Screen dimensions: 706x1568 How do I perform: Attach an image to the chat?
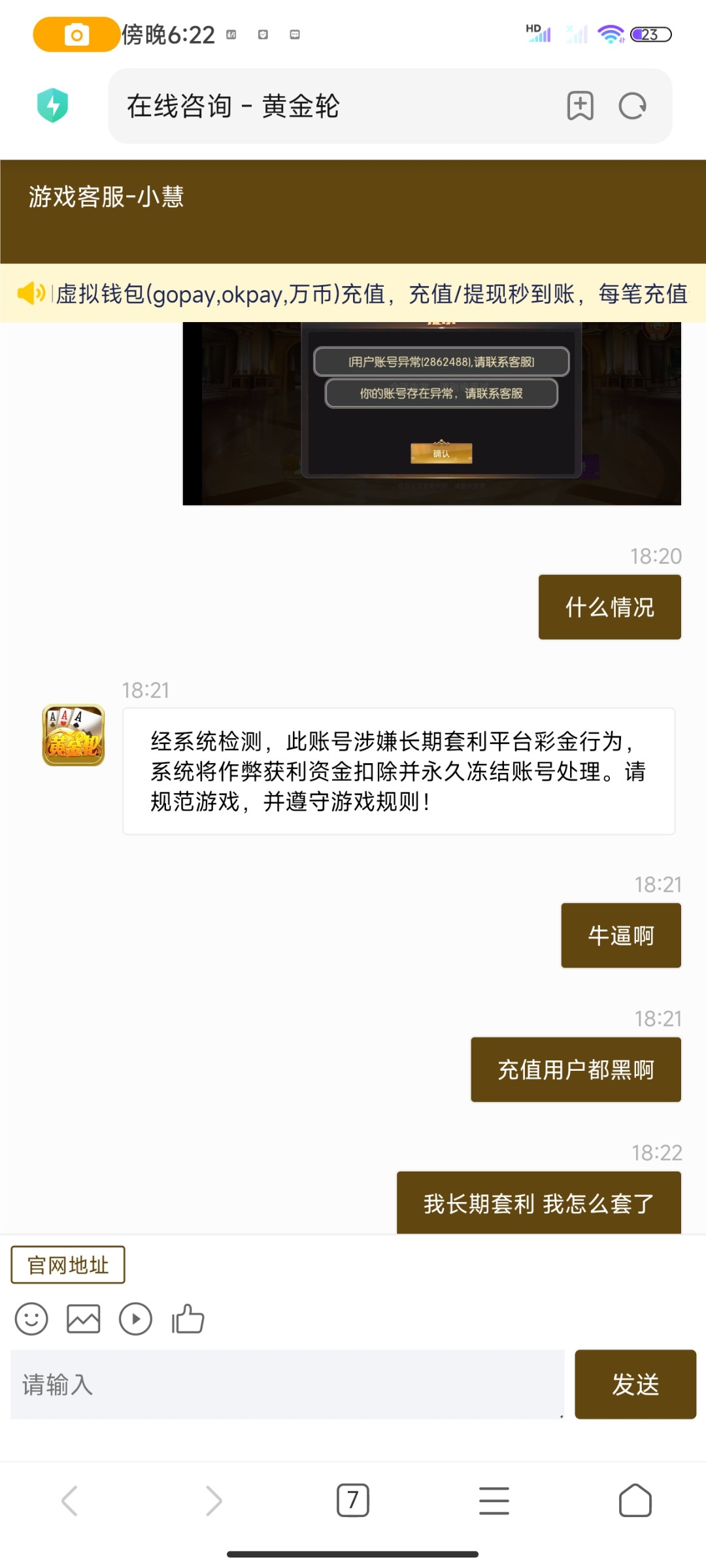click(84, 1318)
